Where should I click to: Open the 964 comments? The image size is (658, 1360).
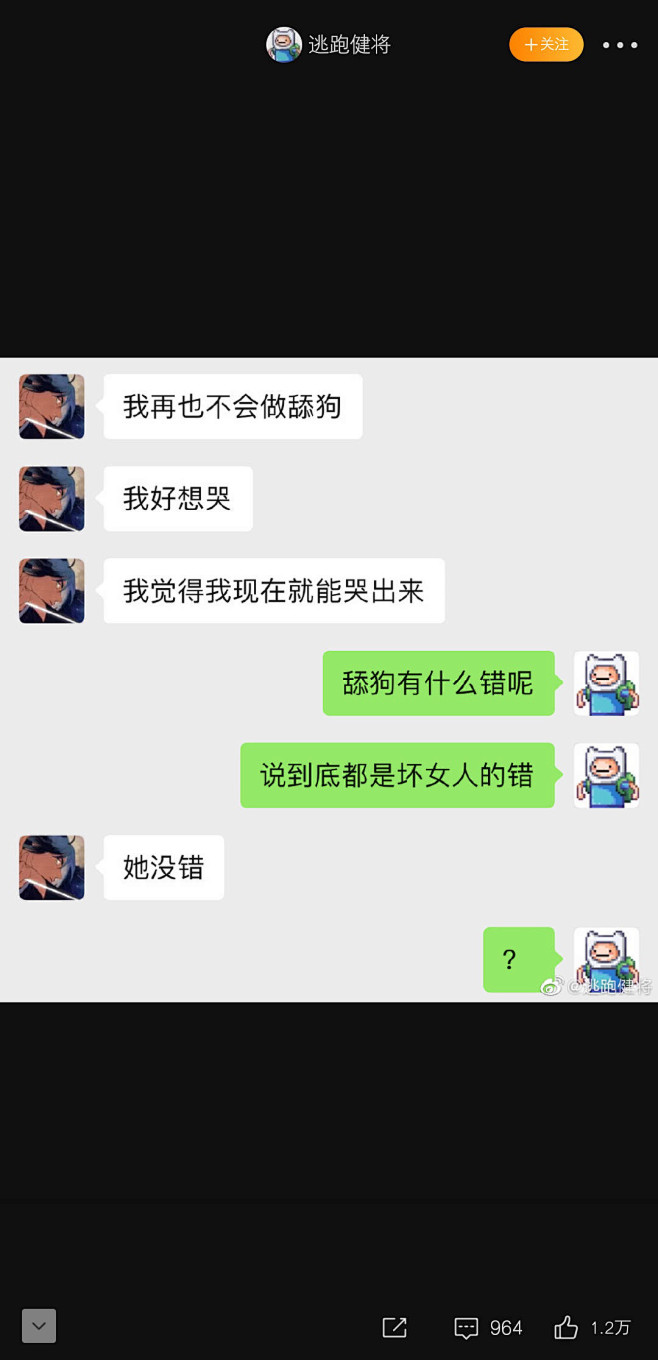[x=488, y=1327]
